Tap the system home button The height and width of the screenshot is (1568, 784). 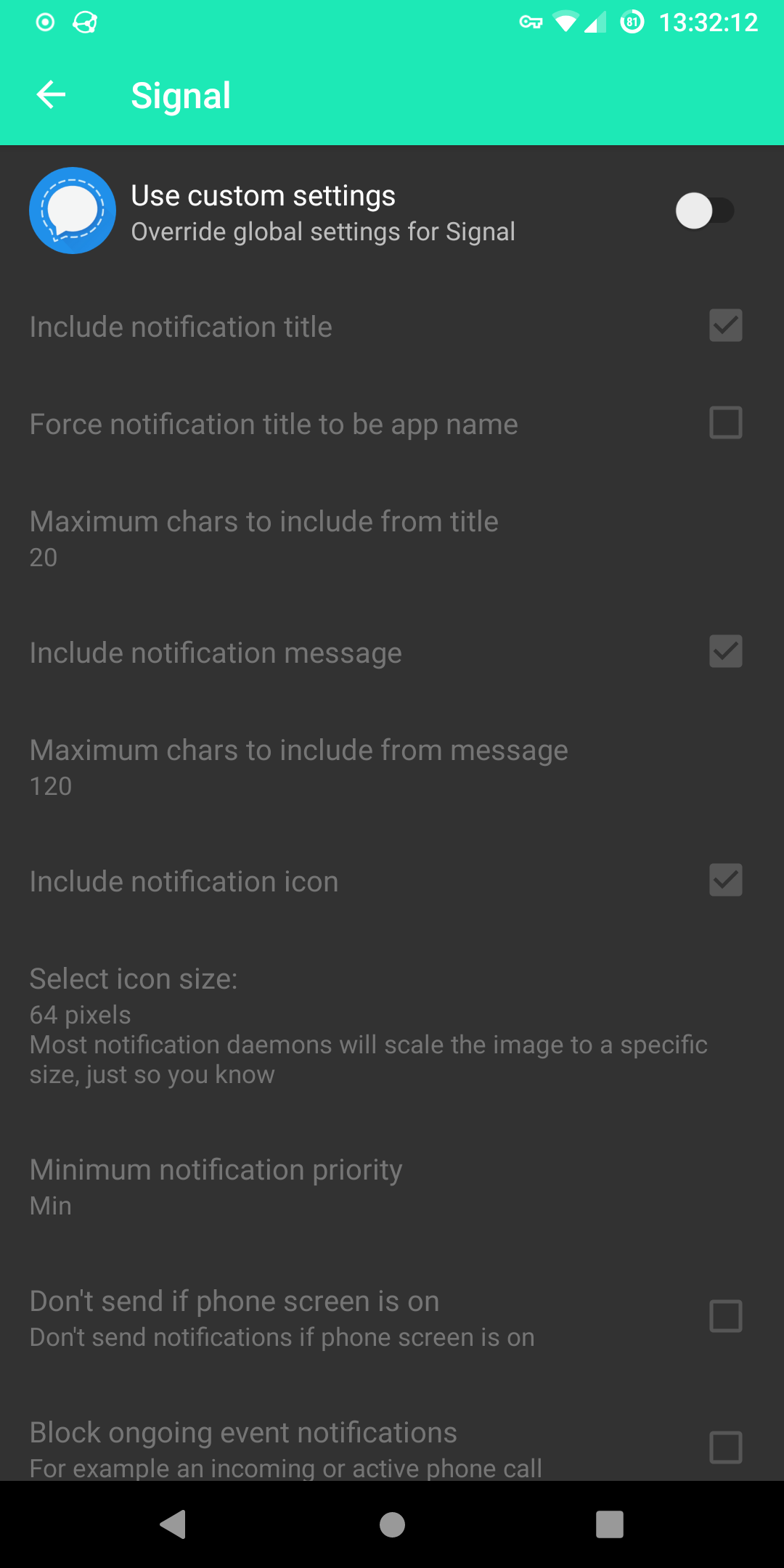pos(392,1524)
